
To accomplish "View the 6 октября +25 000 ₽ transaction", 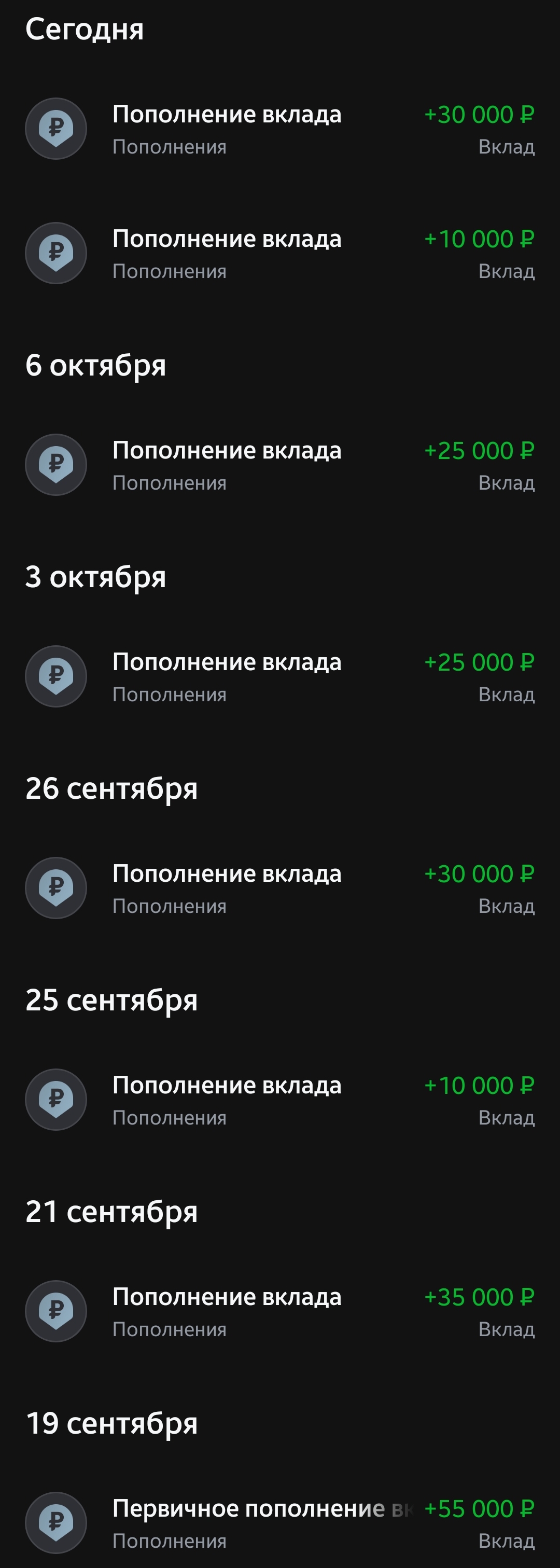I will (280, 465).
